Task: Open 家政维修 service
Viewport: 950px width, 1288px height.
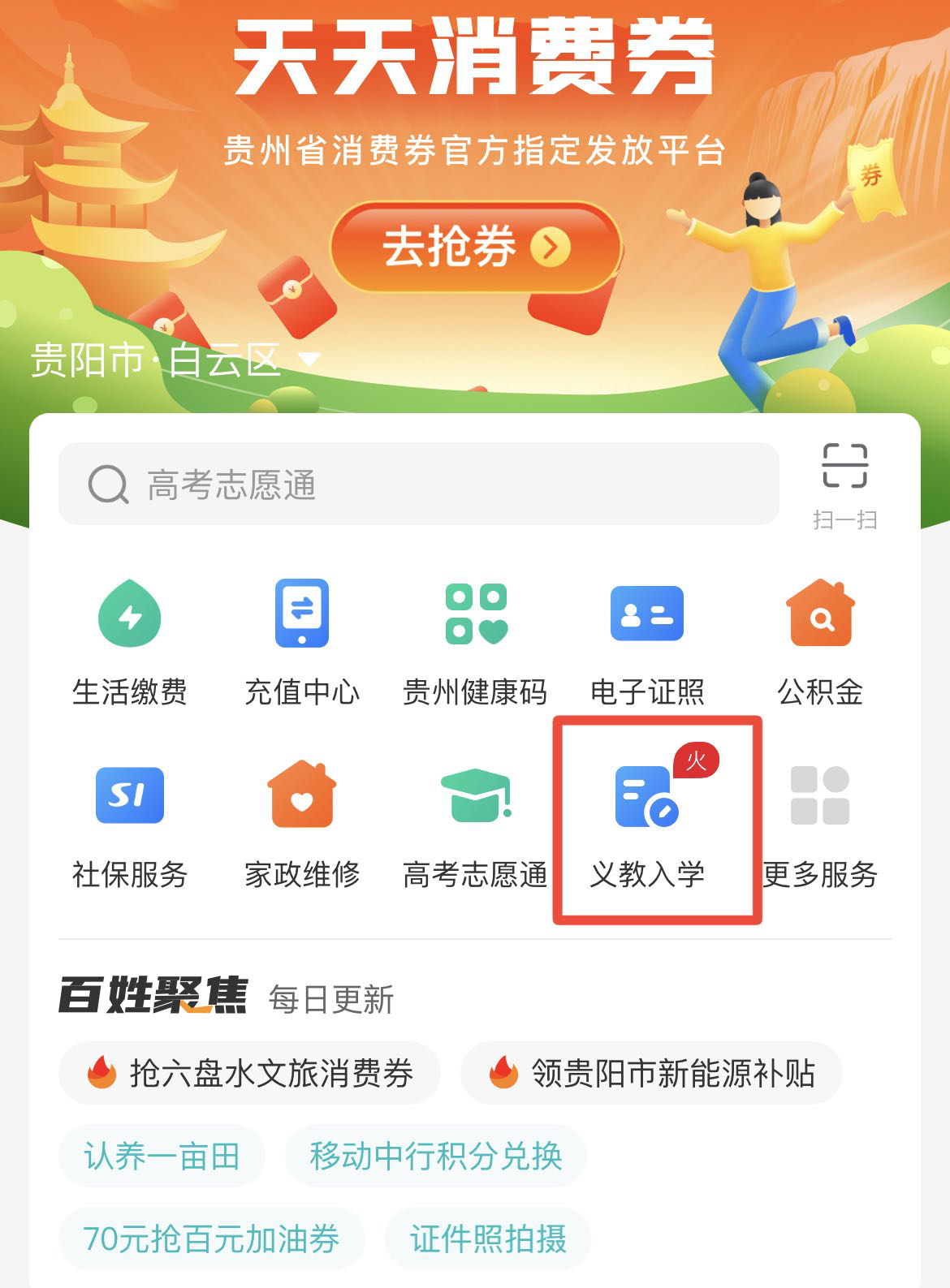Action: (x=302, y=824)
